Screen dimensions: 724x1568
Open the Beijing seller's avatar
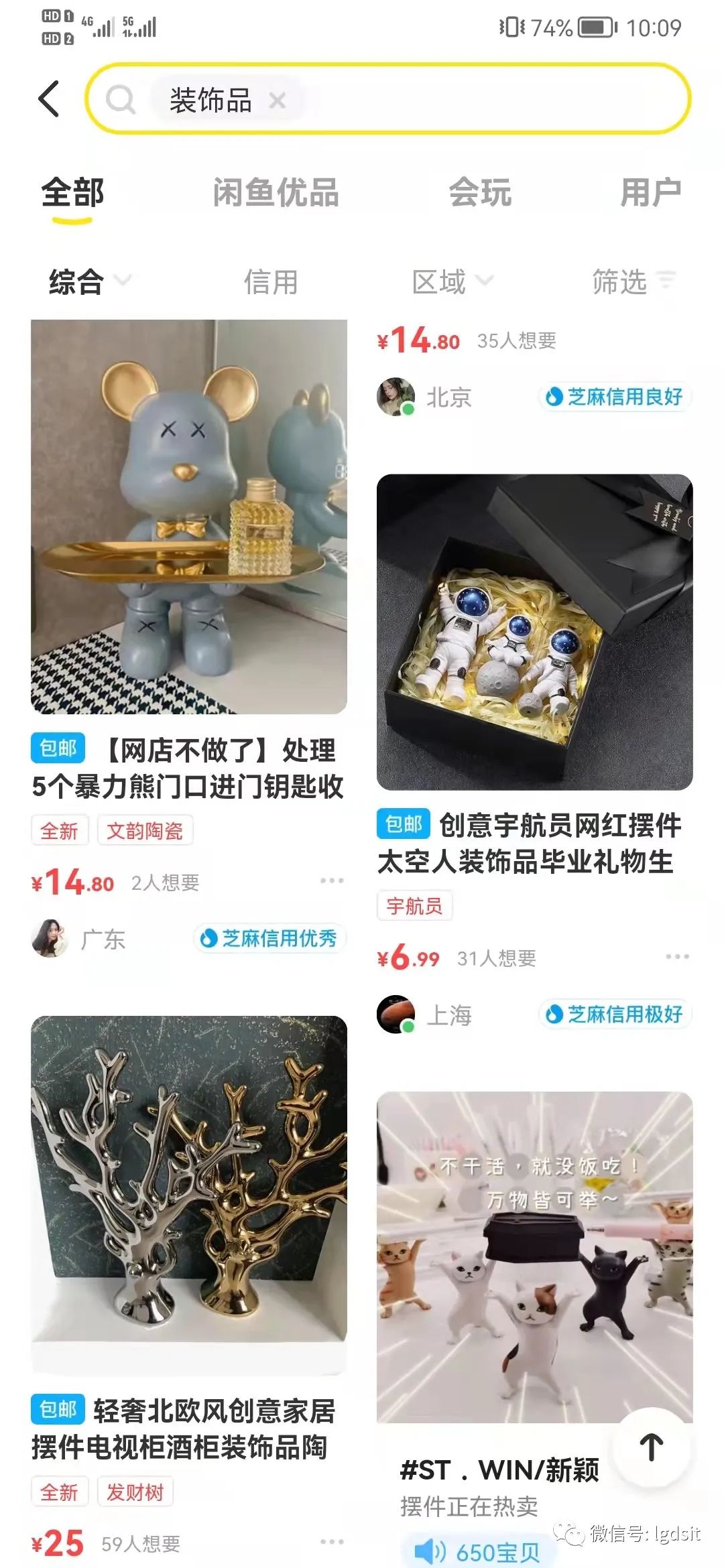397,397
